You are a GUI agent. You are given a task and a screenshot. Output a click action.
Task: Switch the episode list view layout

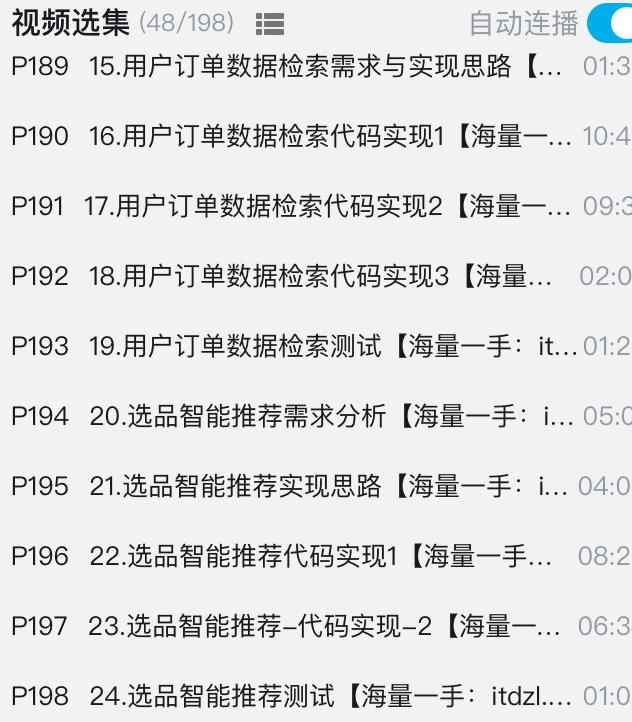pyautogui.click(x=270, y=23)
